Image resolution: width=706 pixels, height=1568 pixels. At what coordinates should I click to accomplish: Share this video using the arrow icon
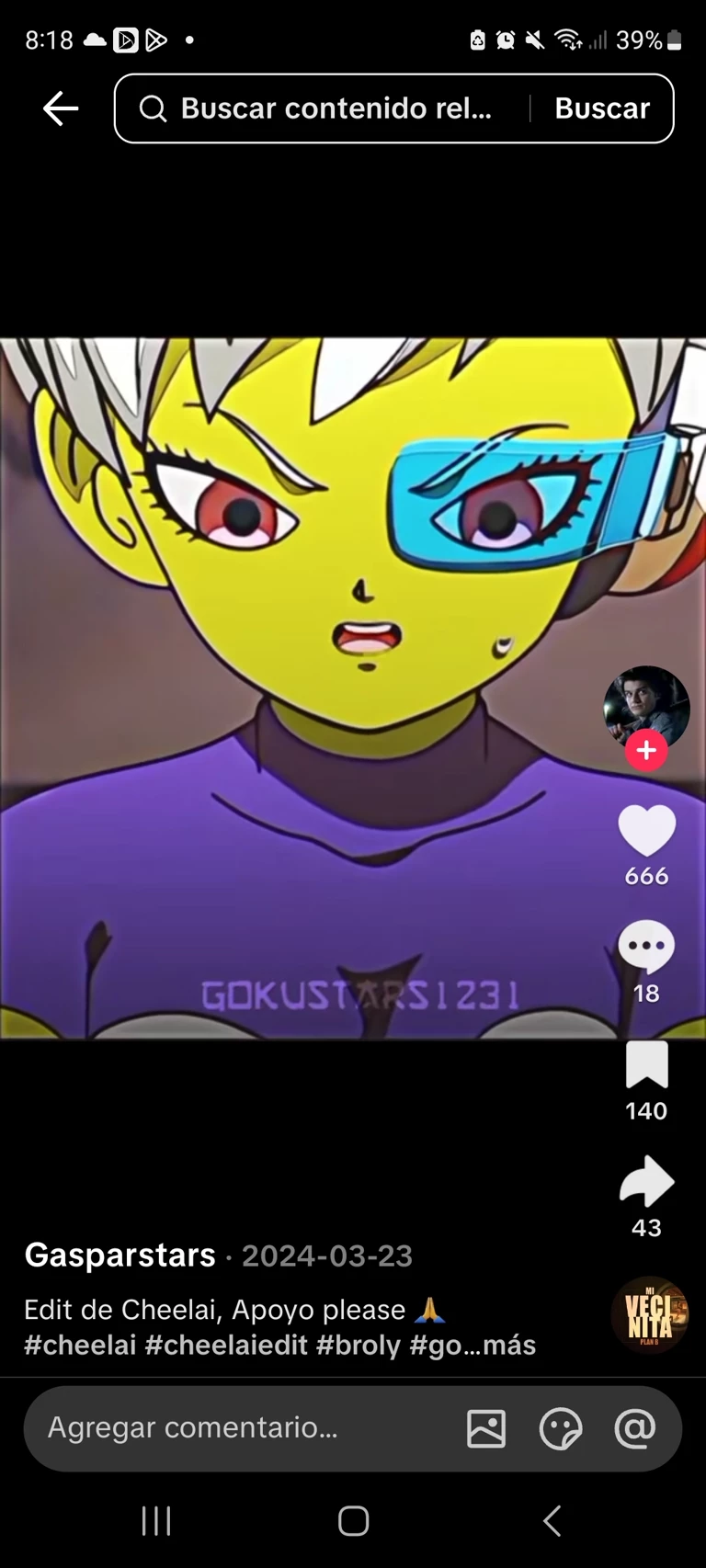coord(646,1182)
